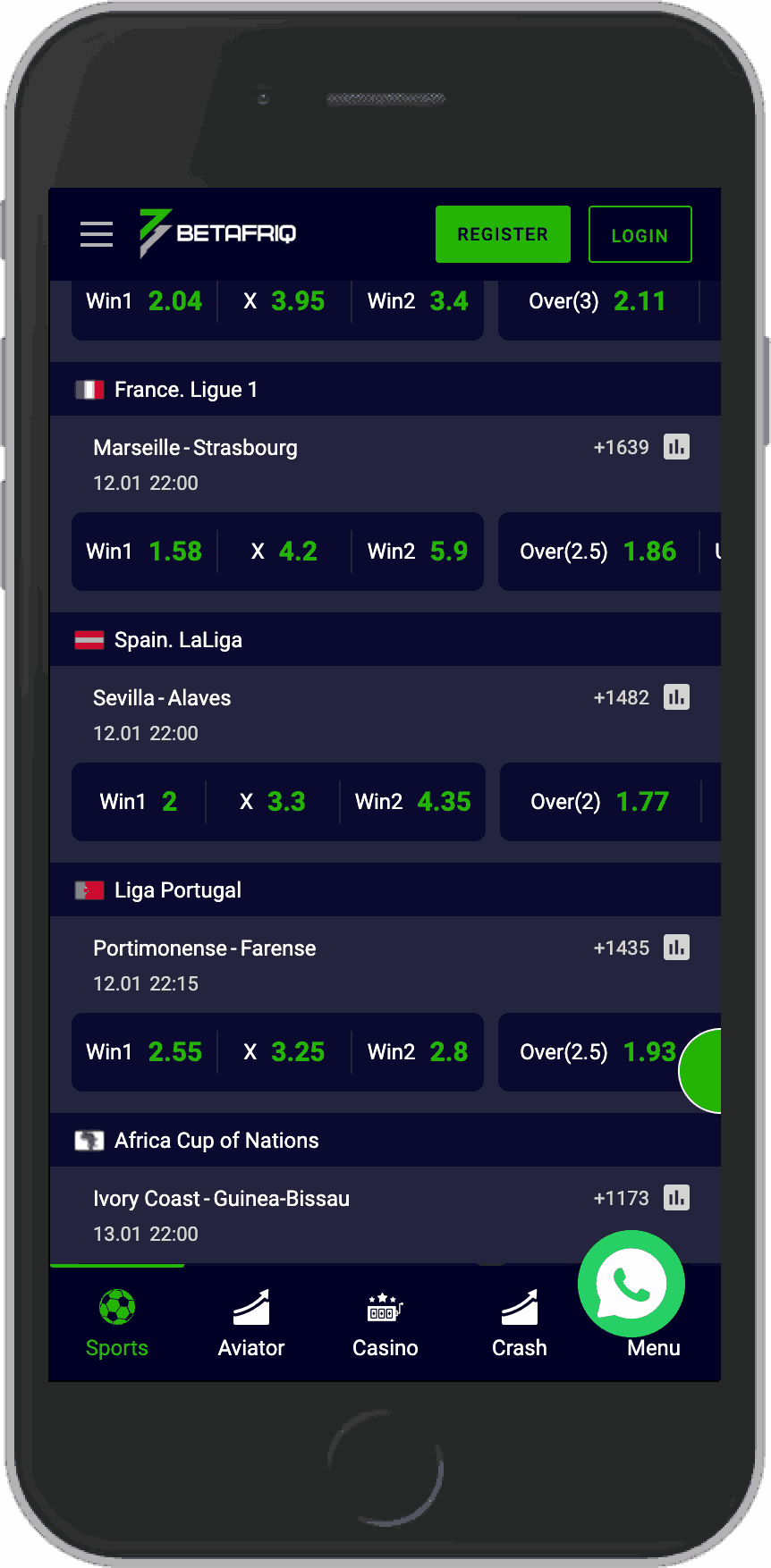This screenshot has width=771, height=1568.
Task: Expand more markets with +1482 for Sevilla
Action: [622, 697]
